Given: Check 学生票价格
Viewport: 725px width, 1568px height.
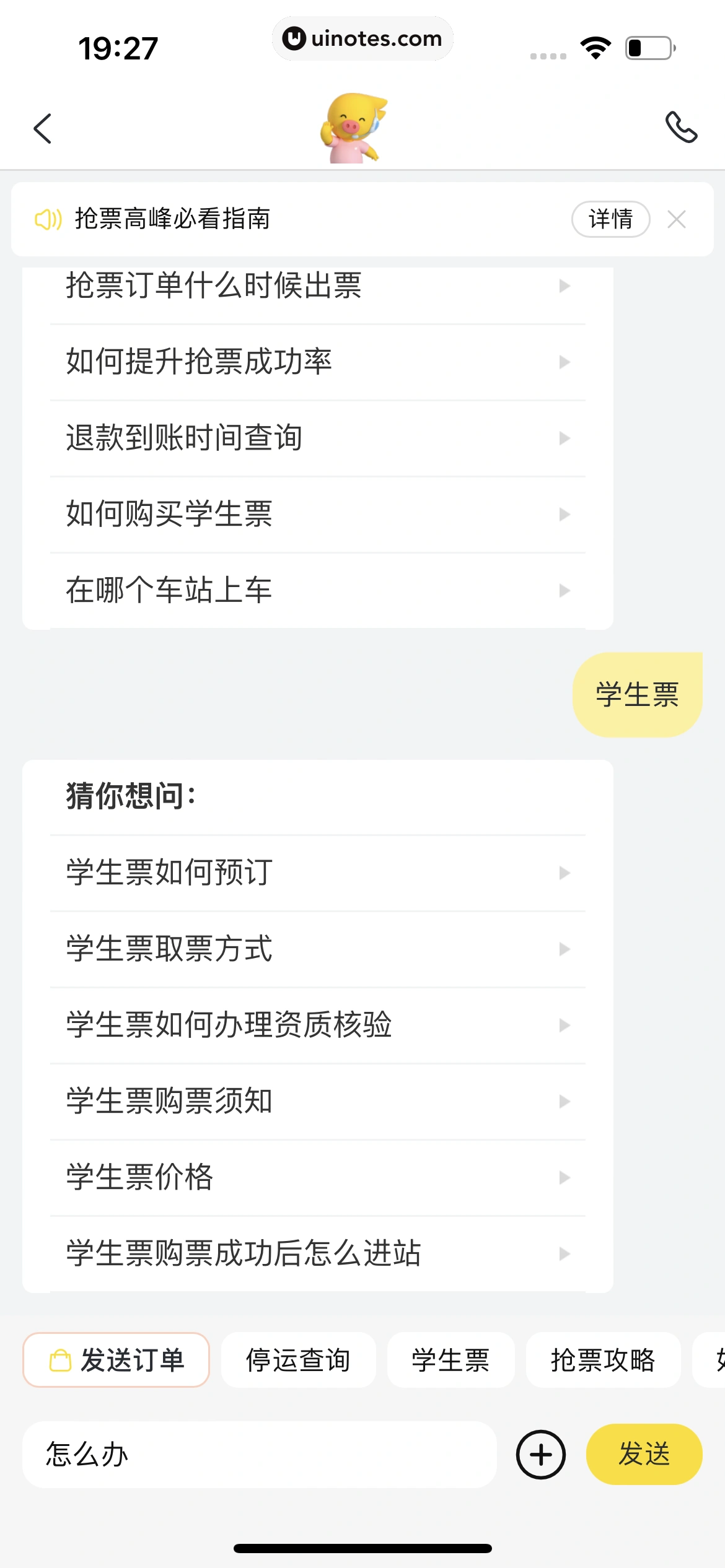Looking at the screenshot, I should click(317, 1178).
